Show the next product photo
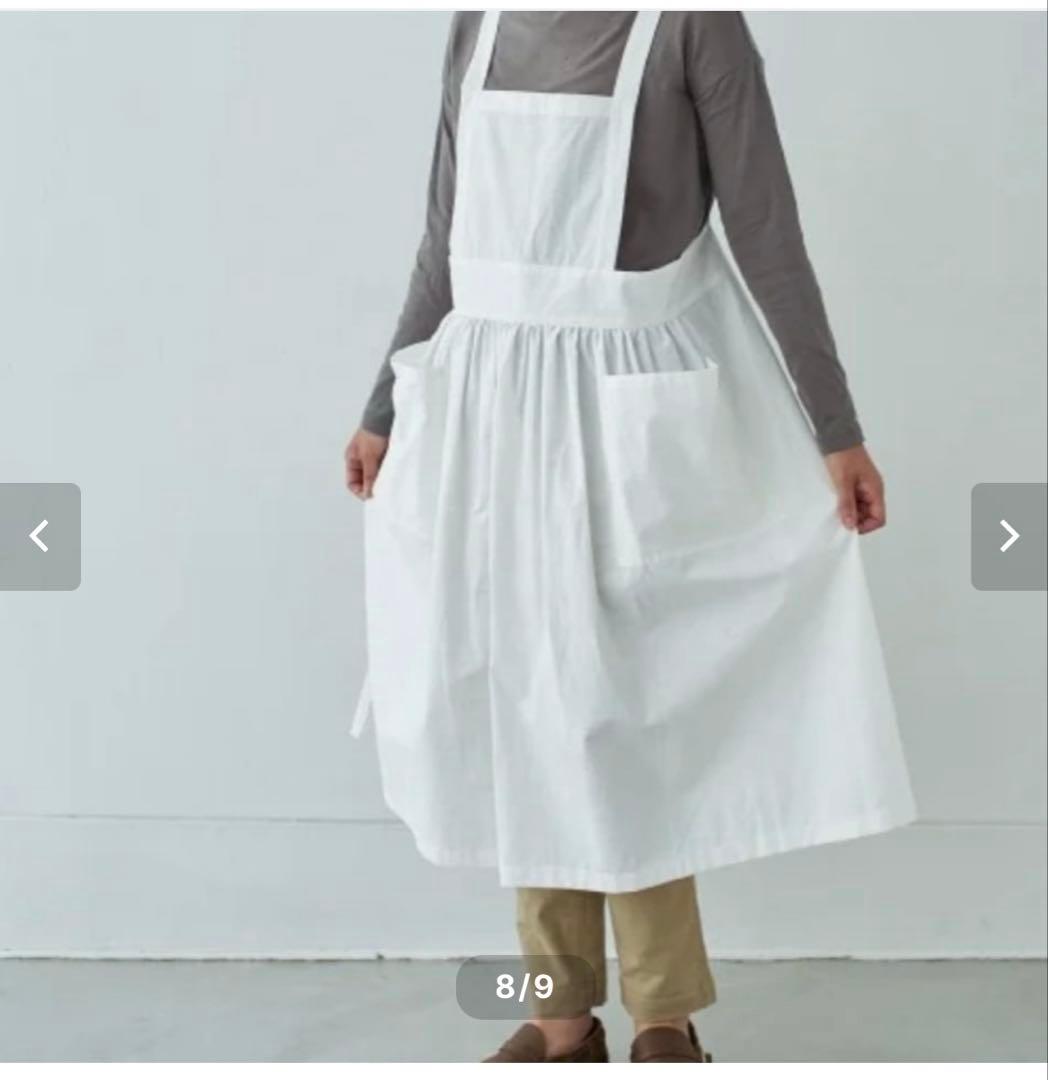This screenshot has width=1048, height=1080. [x=1008, y=537]
